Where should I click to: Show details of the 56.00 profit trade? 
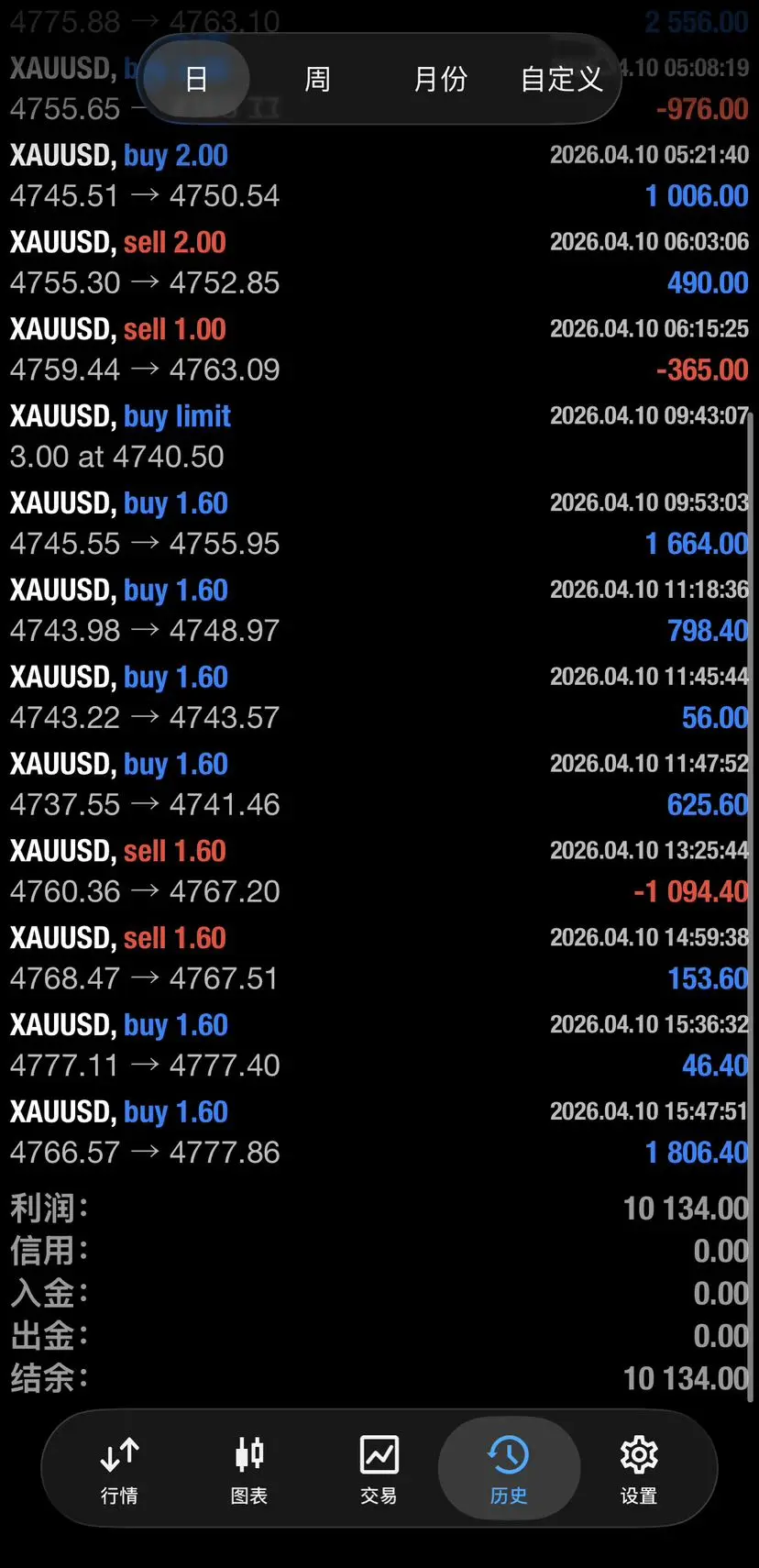[379, 697]
